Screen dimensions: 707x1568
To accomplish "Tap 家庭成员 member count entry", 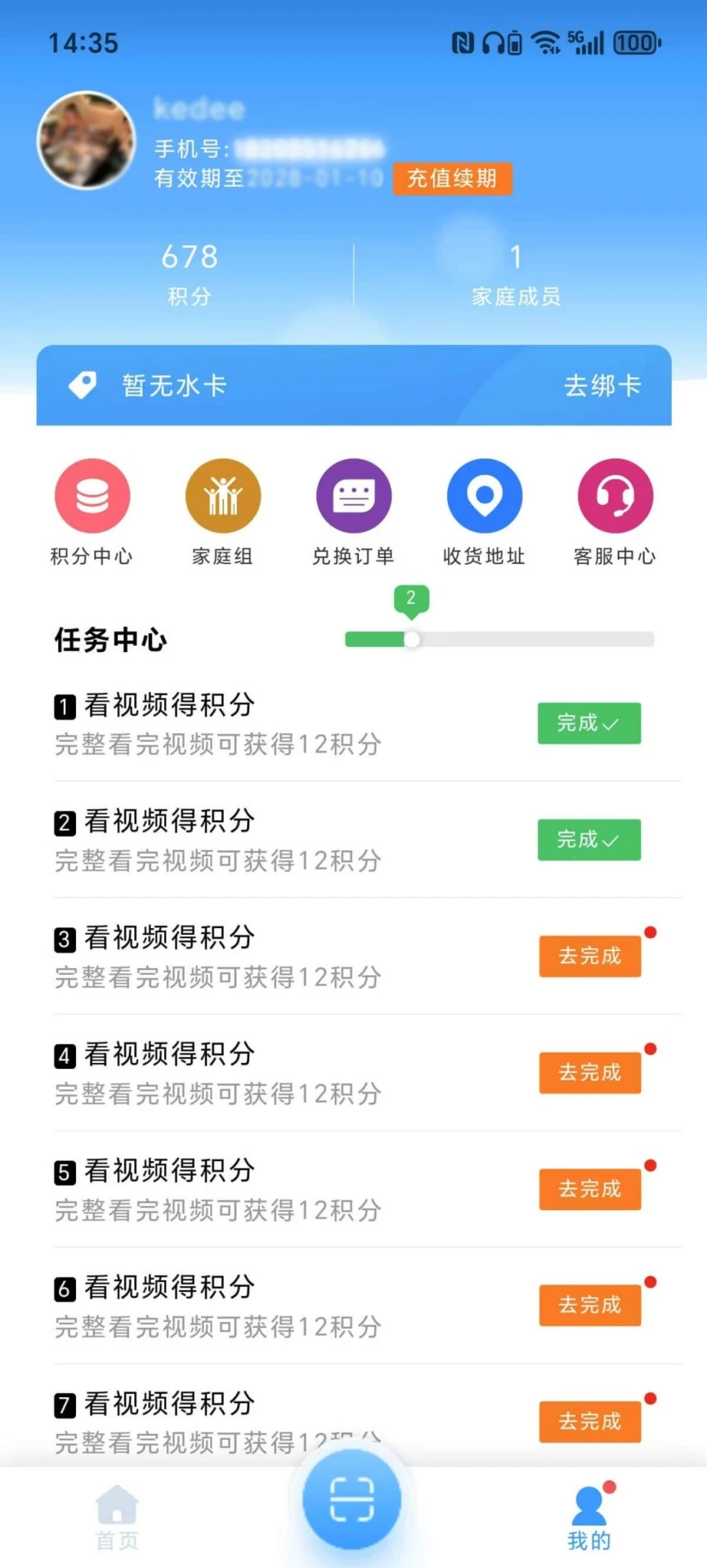I will 515,274.
